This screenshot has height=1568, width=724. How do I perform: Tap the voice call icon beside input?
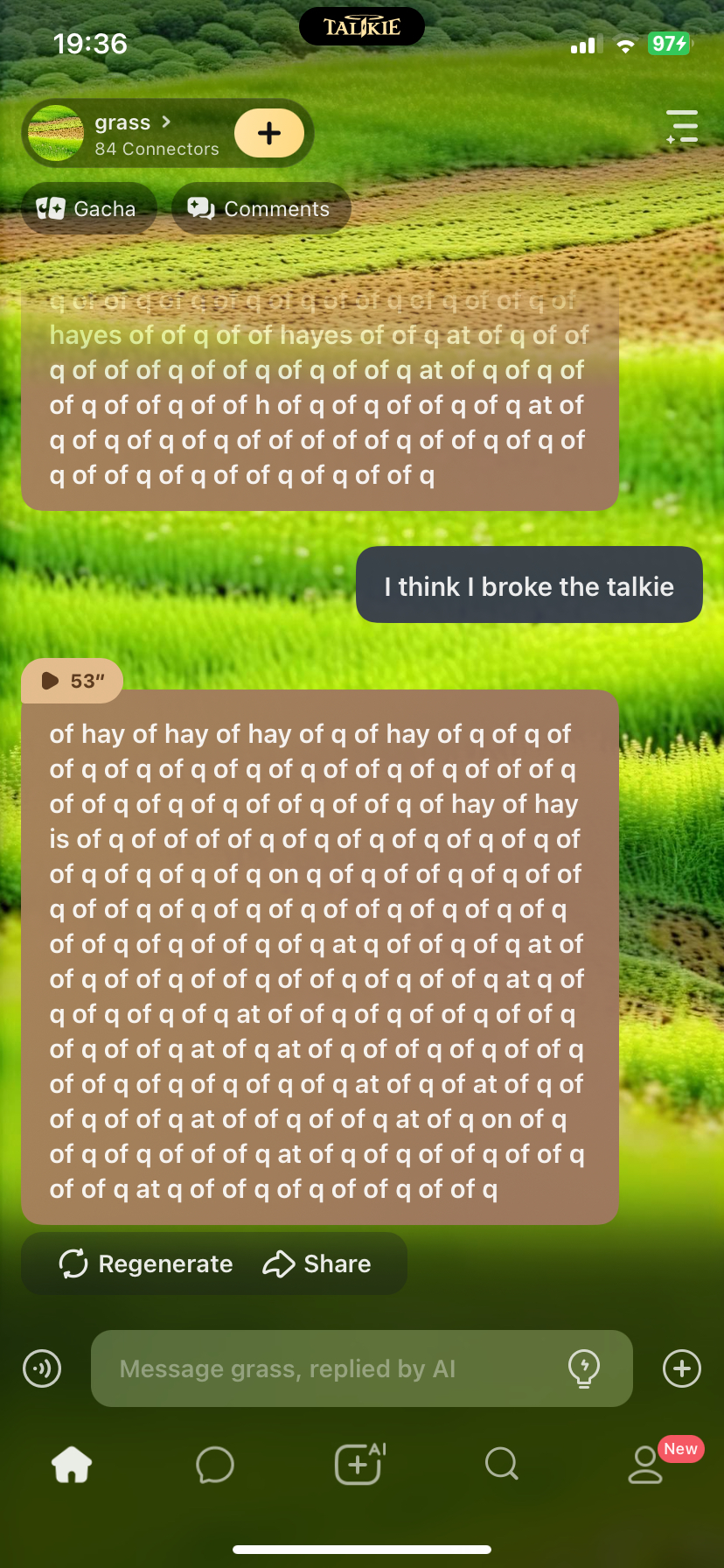click(x=42, y=1368)
